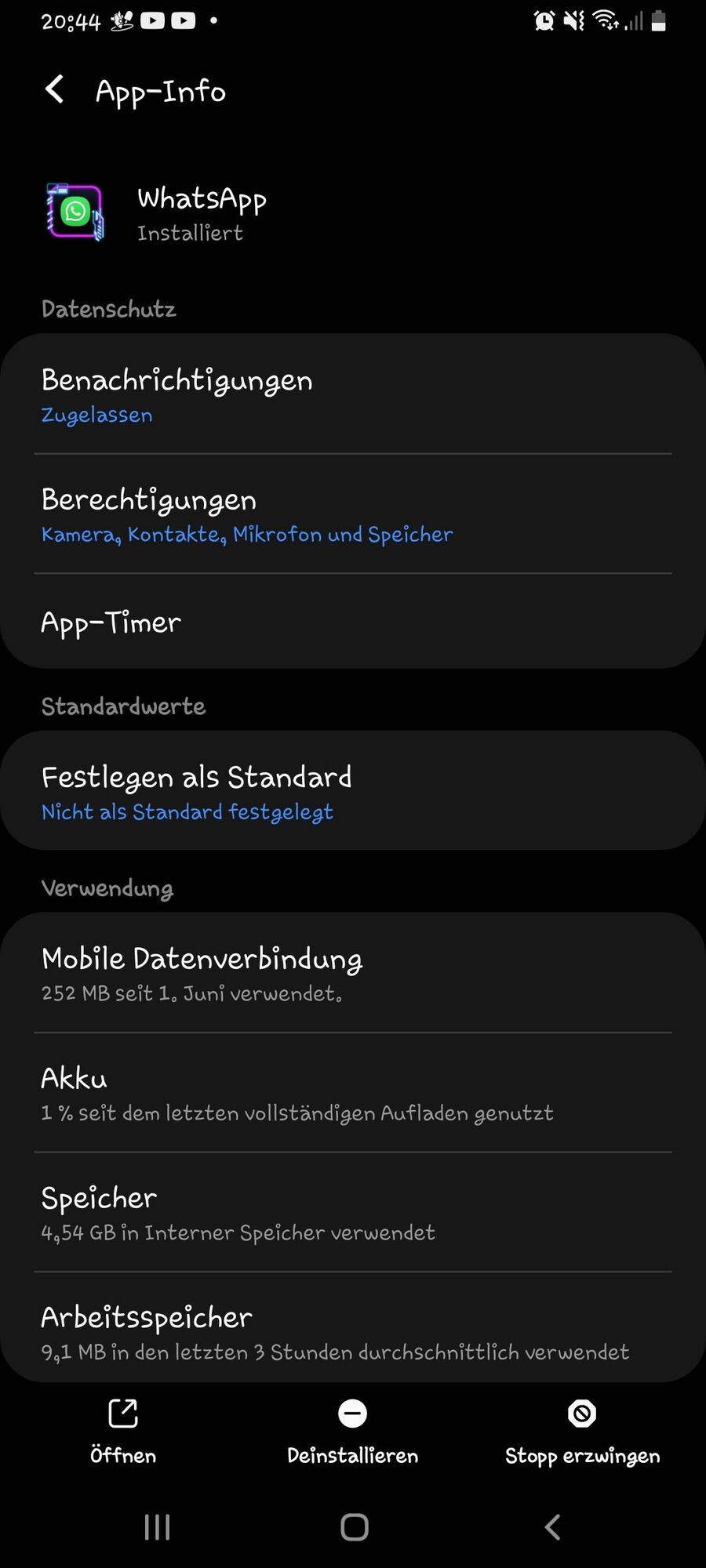Go back from App-Info screen
The width and height of the screenshot is (706, 1568).
(x=54, y=90)
